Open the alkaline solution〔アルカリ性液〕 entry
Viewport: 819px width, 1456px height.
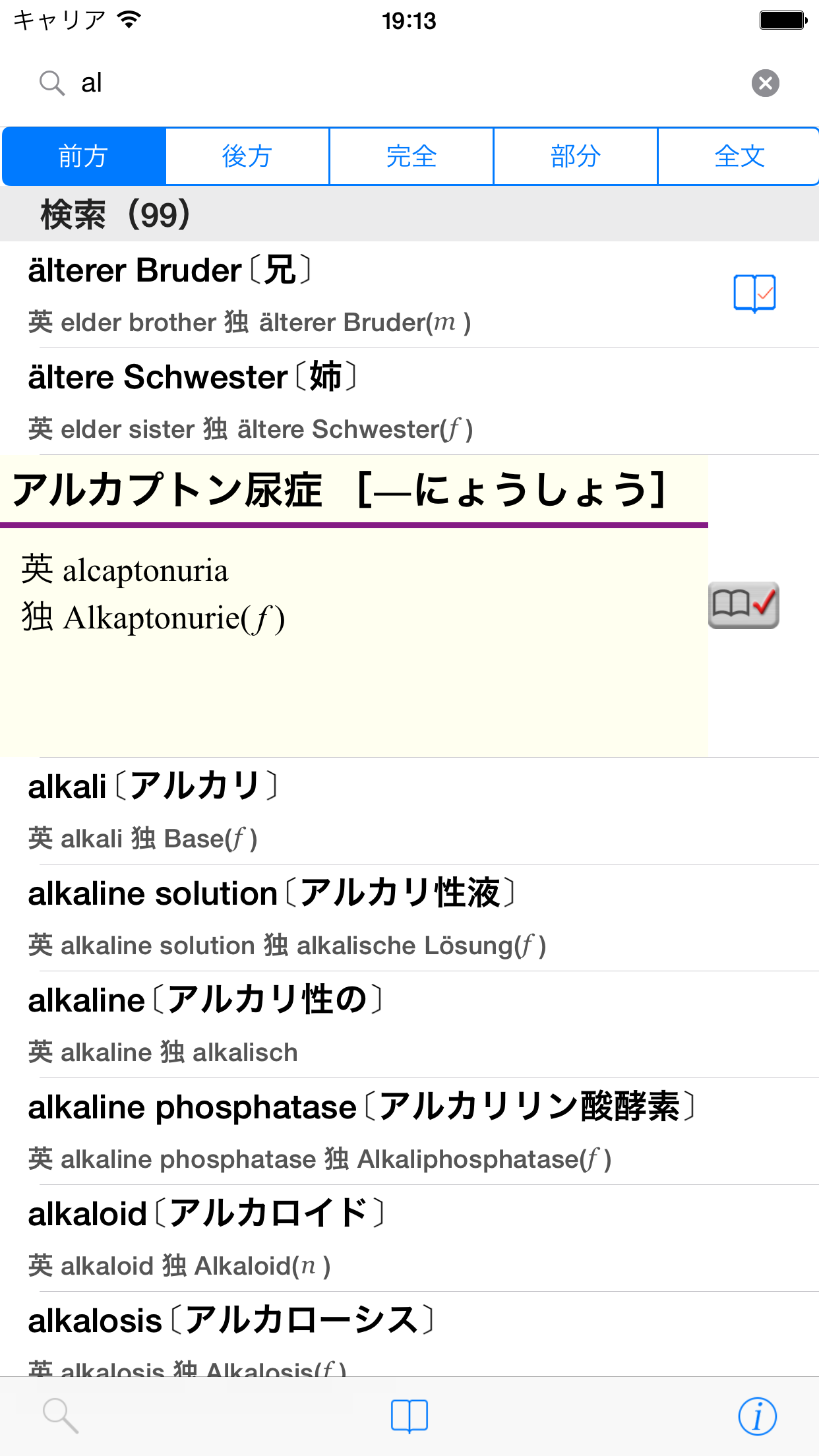click(330, 917)
